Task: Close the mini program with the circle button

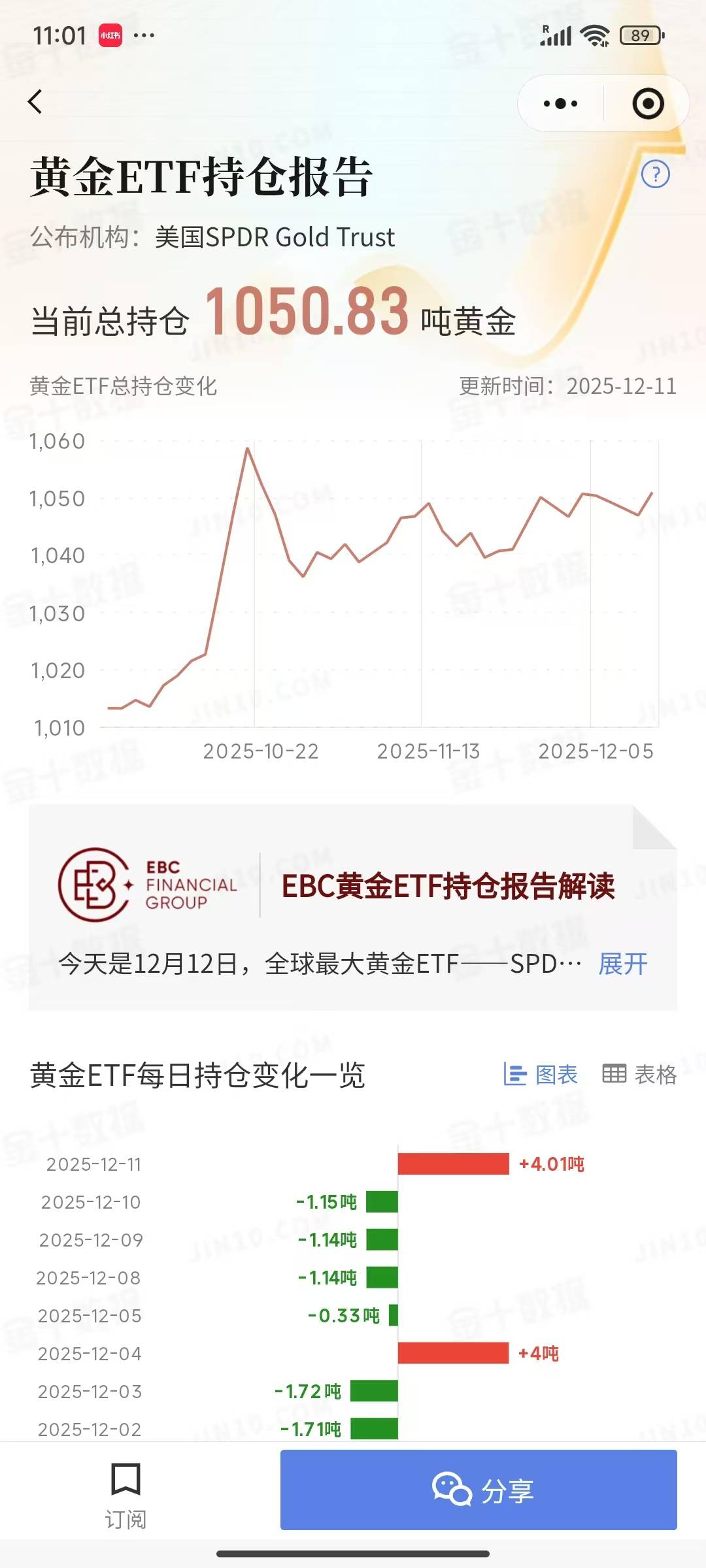Action: (x=648, y=103)
